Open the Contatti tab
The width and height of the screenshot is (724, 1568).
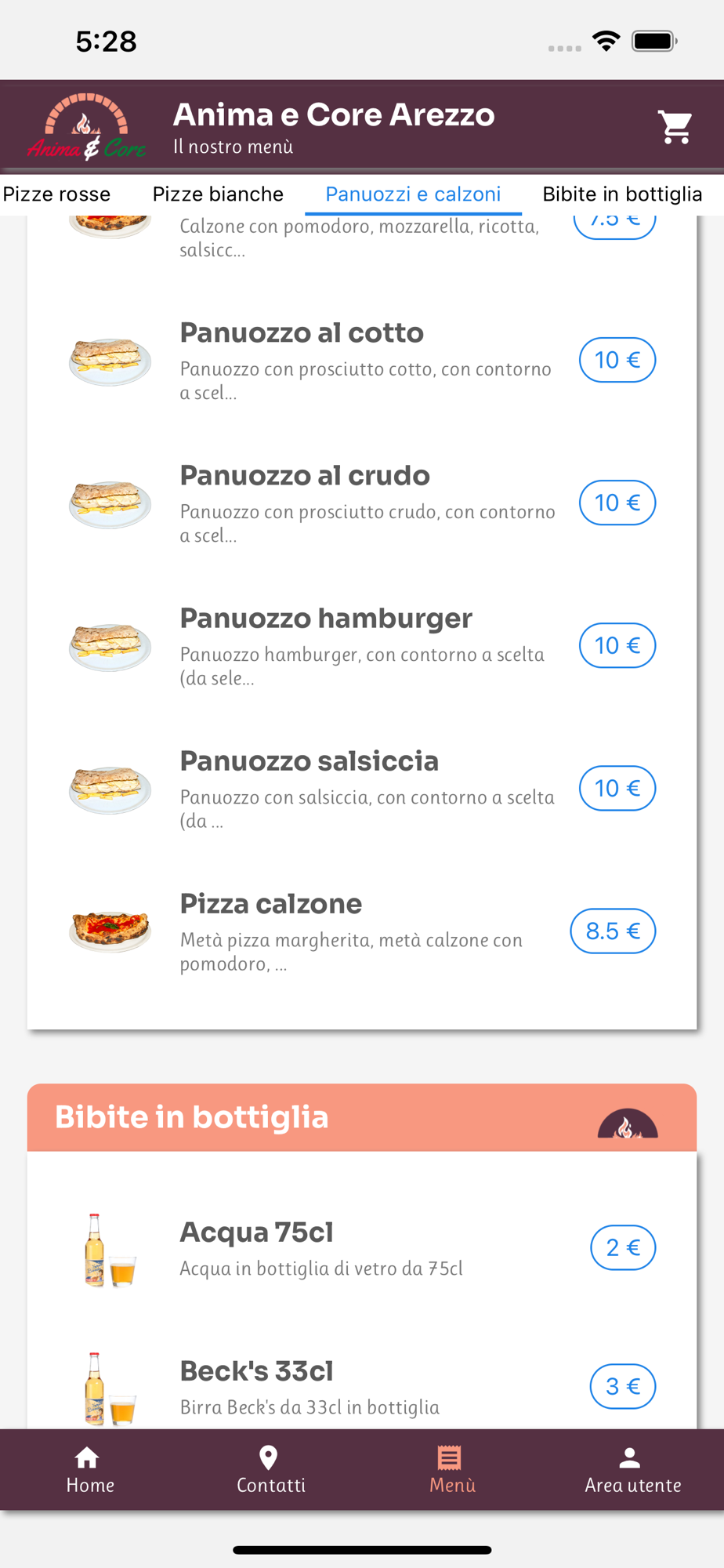click(x=271, y=1469)
